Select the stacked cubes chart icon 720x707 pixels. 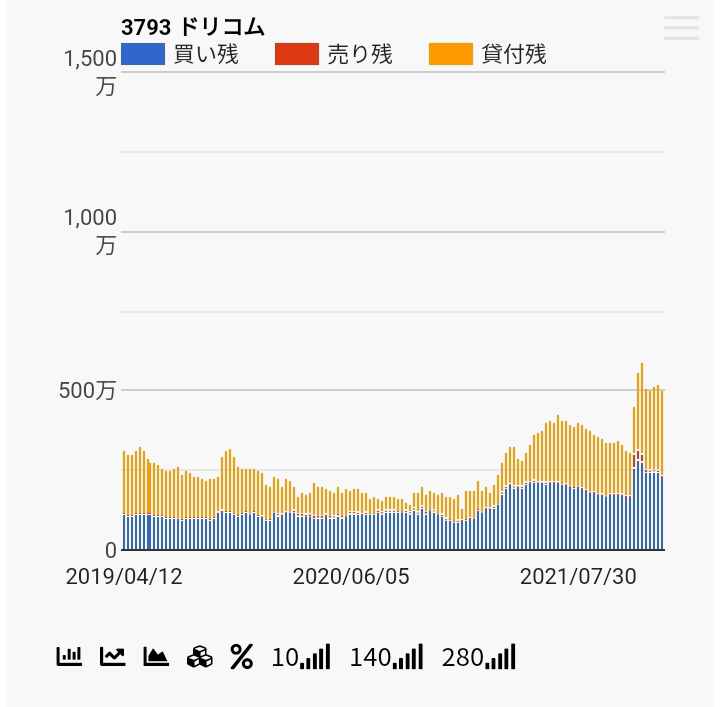click(200, 656)
